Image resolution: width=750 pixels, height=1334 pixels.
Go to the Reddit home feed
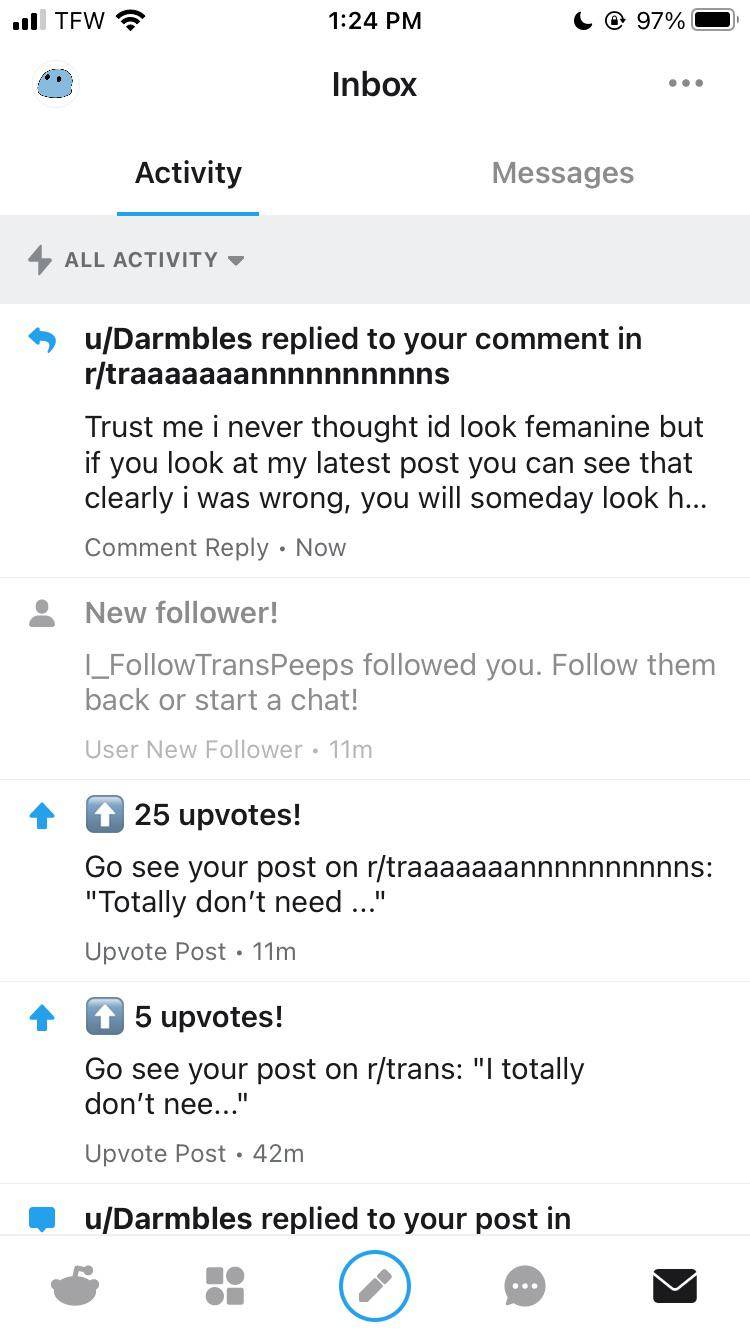point(75,1286)
